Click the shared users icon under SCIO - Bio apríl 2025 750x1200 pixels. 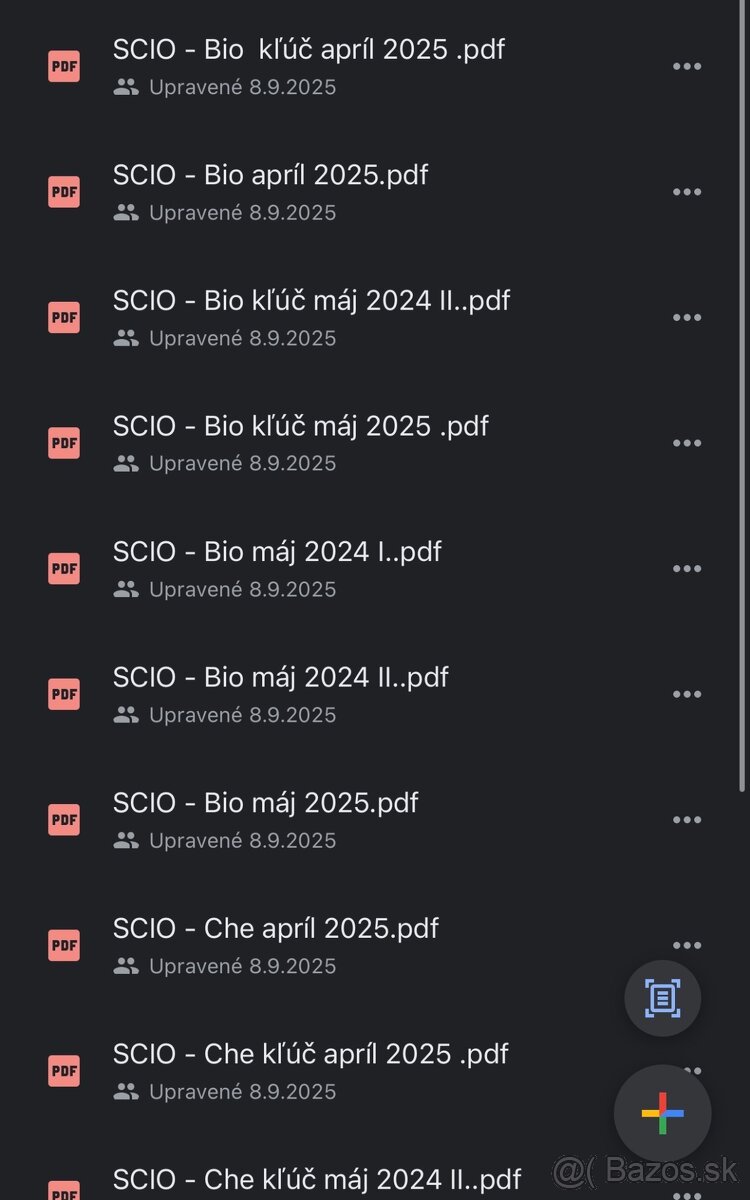tap(126, 212)
